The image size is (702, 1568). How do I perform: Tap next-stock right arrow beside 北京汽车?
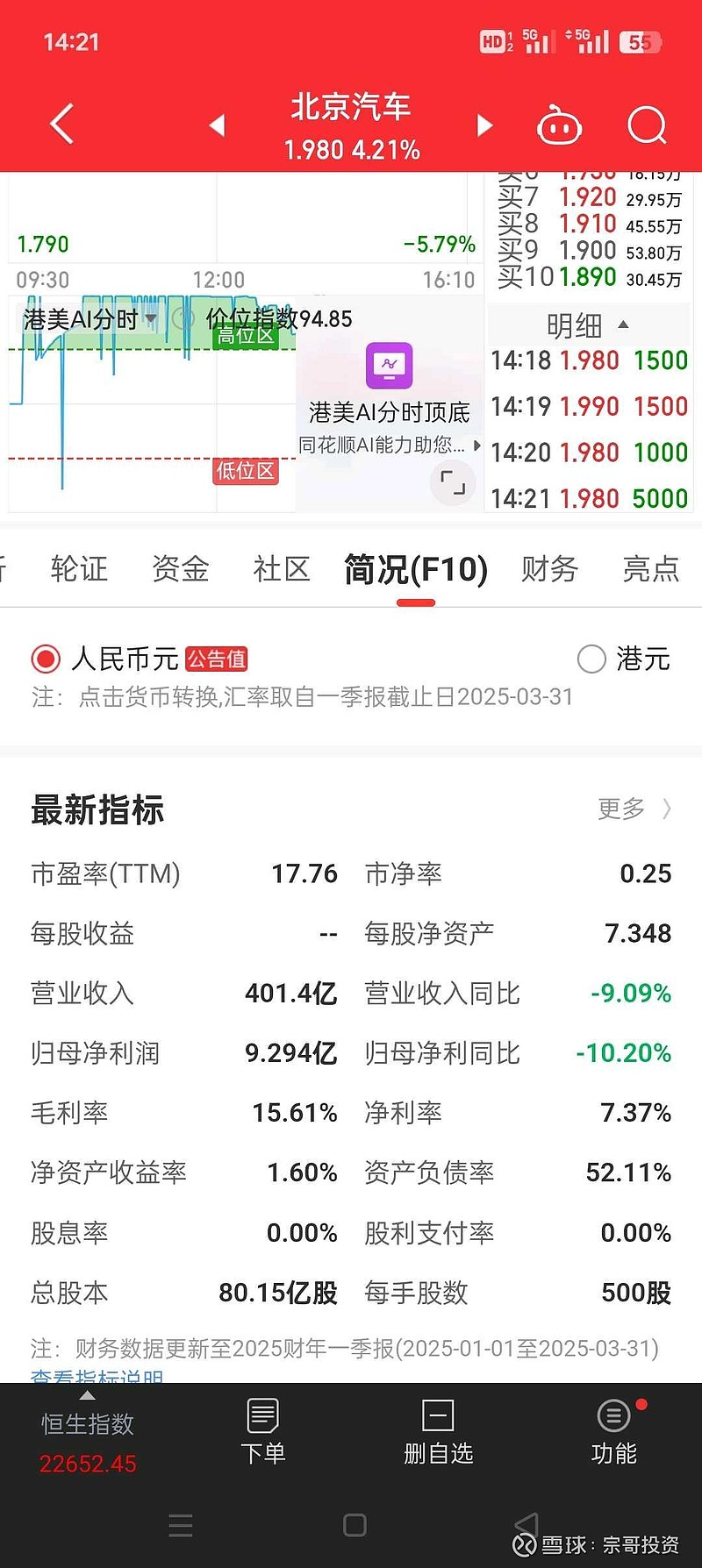tap(485, 125)
